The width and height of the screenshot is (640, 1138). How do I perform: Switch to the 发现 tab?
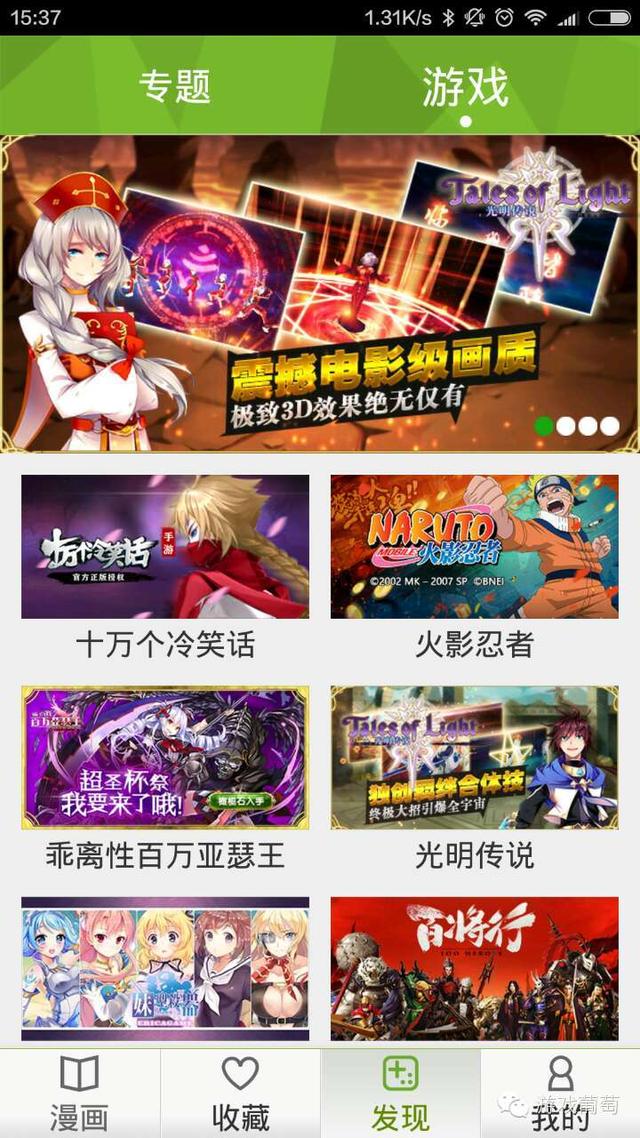[x=400, y=1094]
